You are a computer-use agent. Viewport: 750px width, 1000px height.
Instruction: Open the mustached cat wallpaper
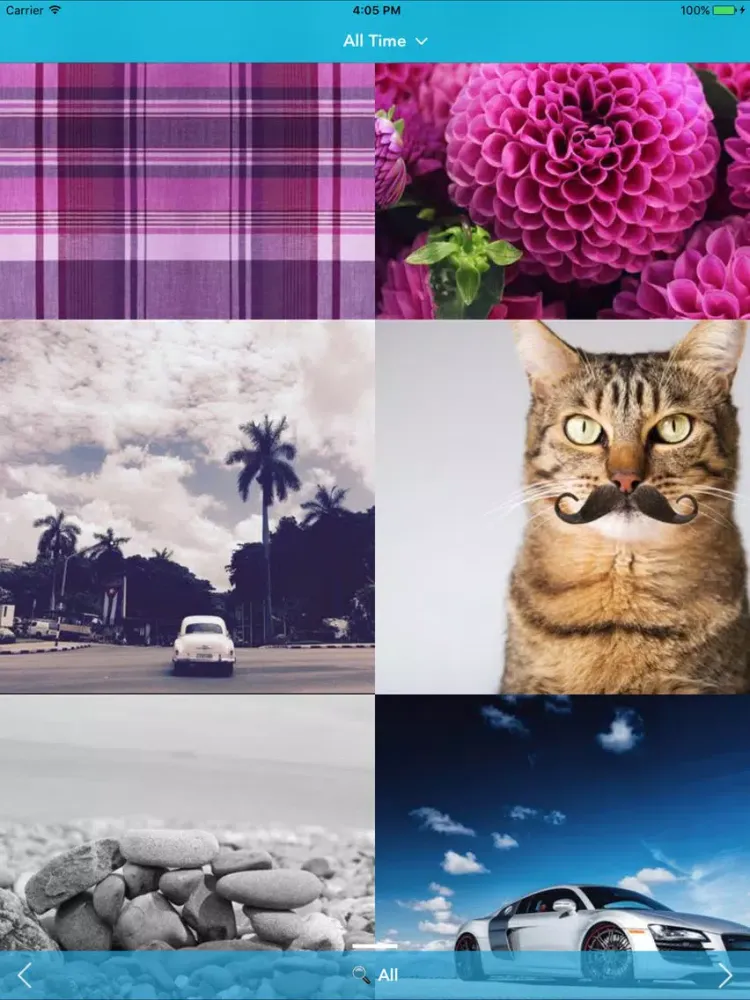pos(563,505)
